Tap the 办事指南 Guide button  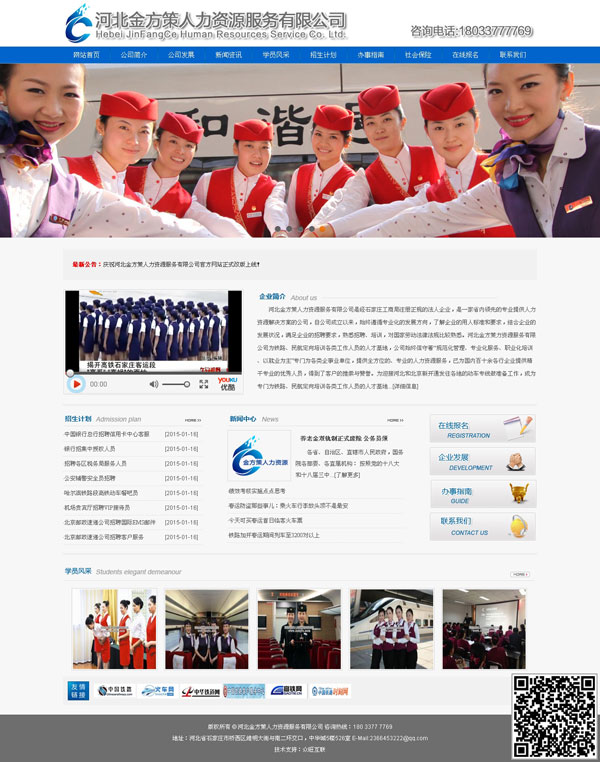[x=482, y=494]
